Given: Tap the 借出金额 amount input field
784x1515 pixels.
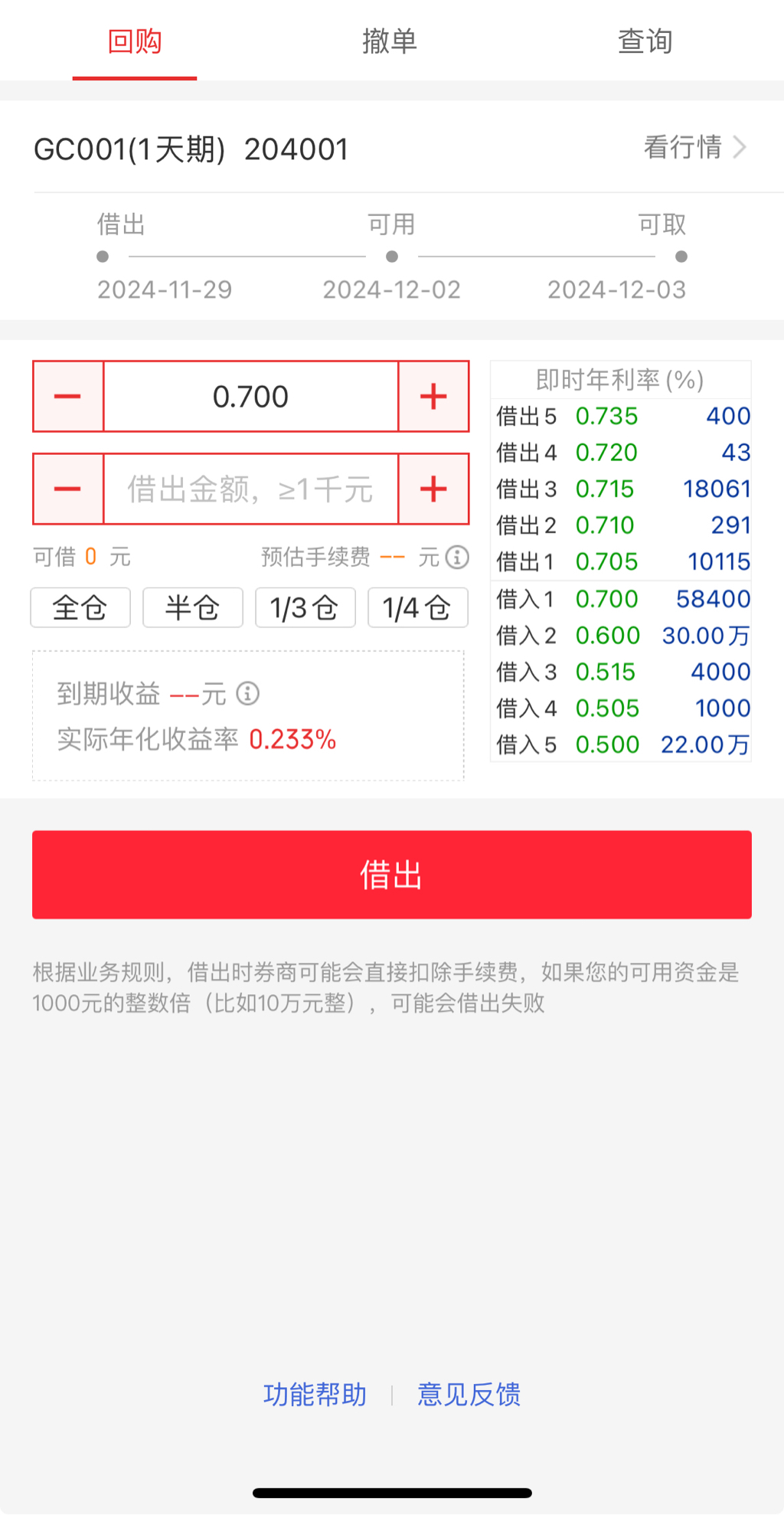Looking at the screenshot, I should (x=251, y=489).
